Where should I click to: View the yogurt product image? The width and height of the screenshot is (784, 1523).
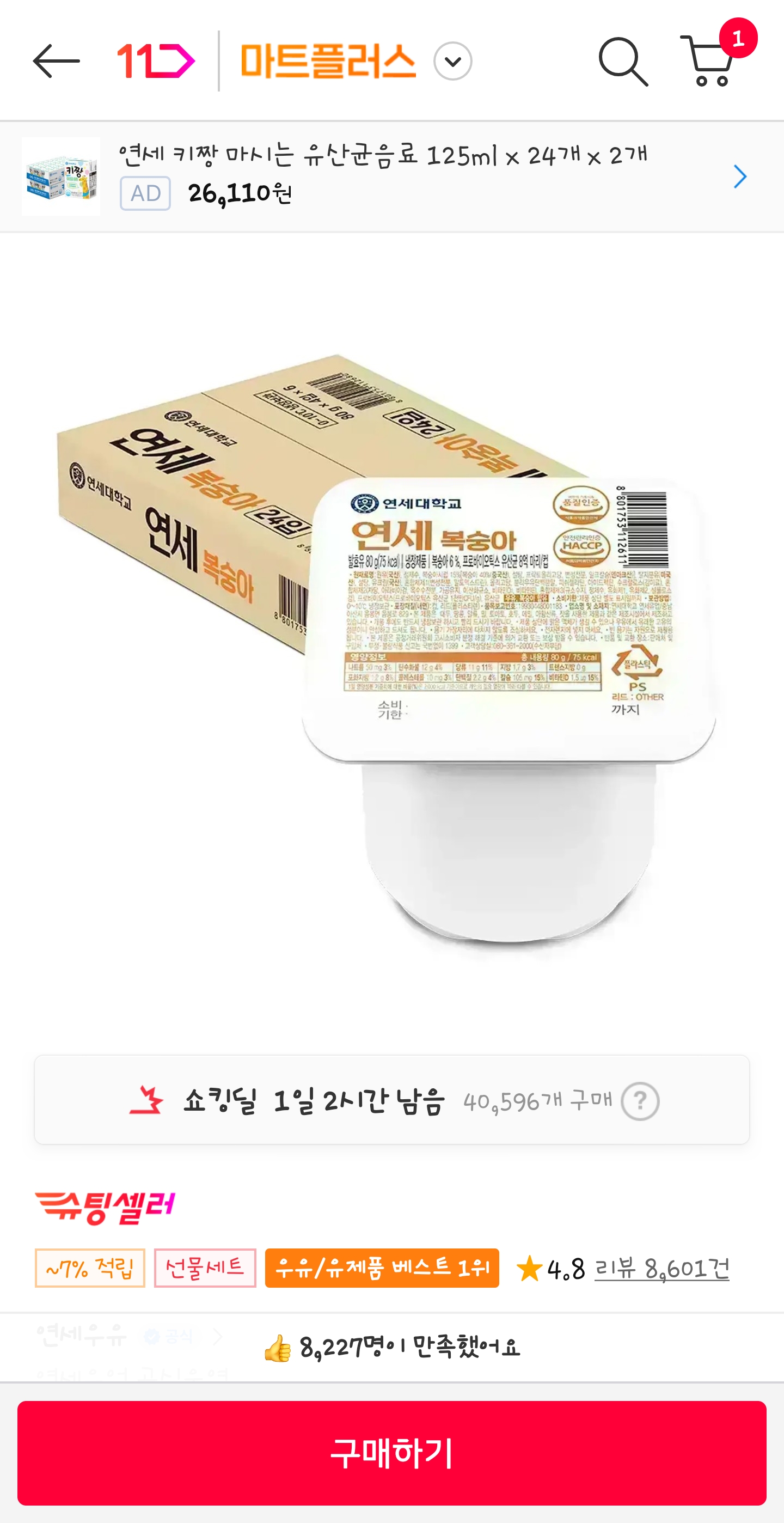pyautogui.click(x=391, y=644)
